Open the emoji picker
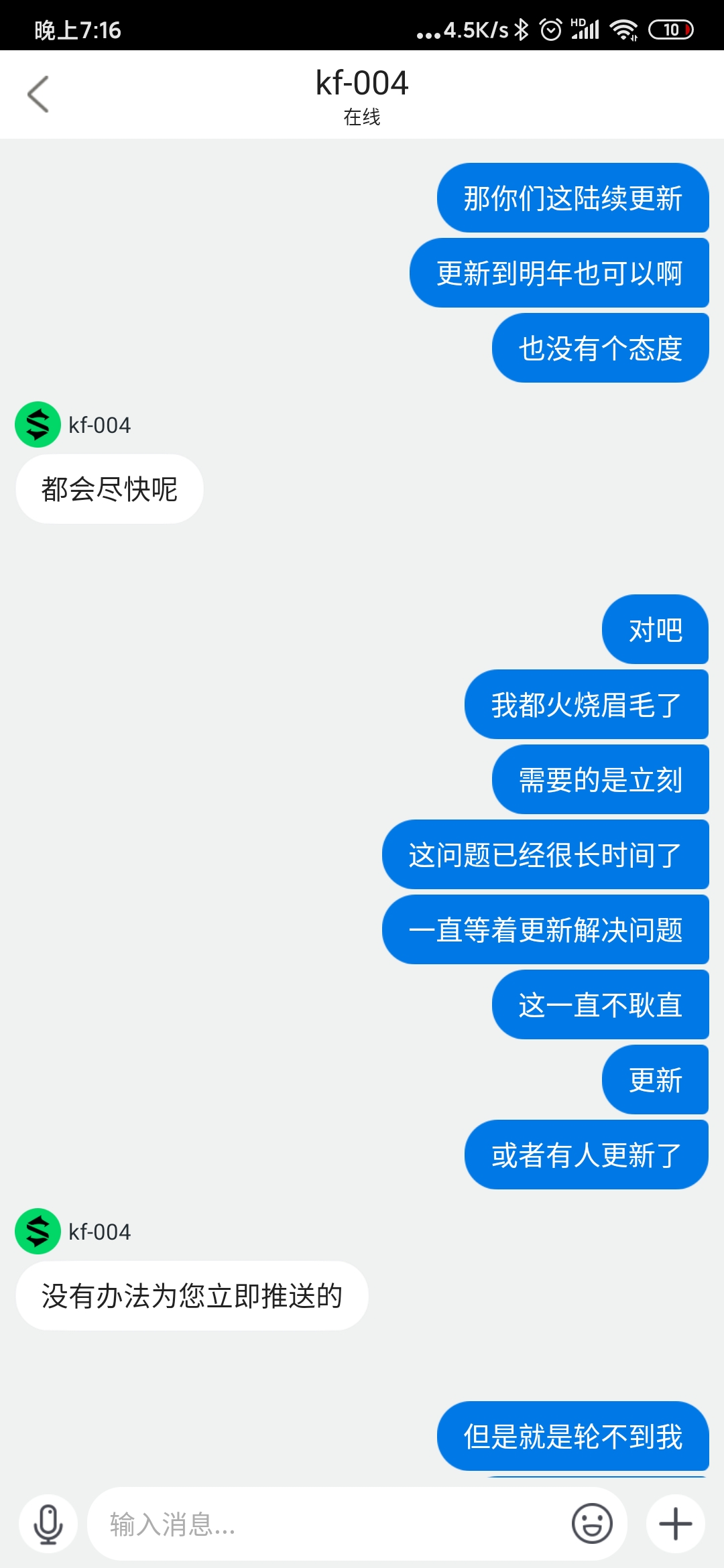Viewport: 724px width, 1568px height. pos(592,1524)
